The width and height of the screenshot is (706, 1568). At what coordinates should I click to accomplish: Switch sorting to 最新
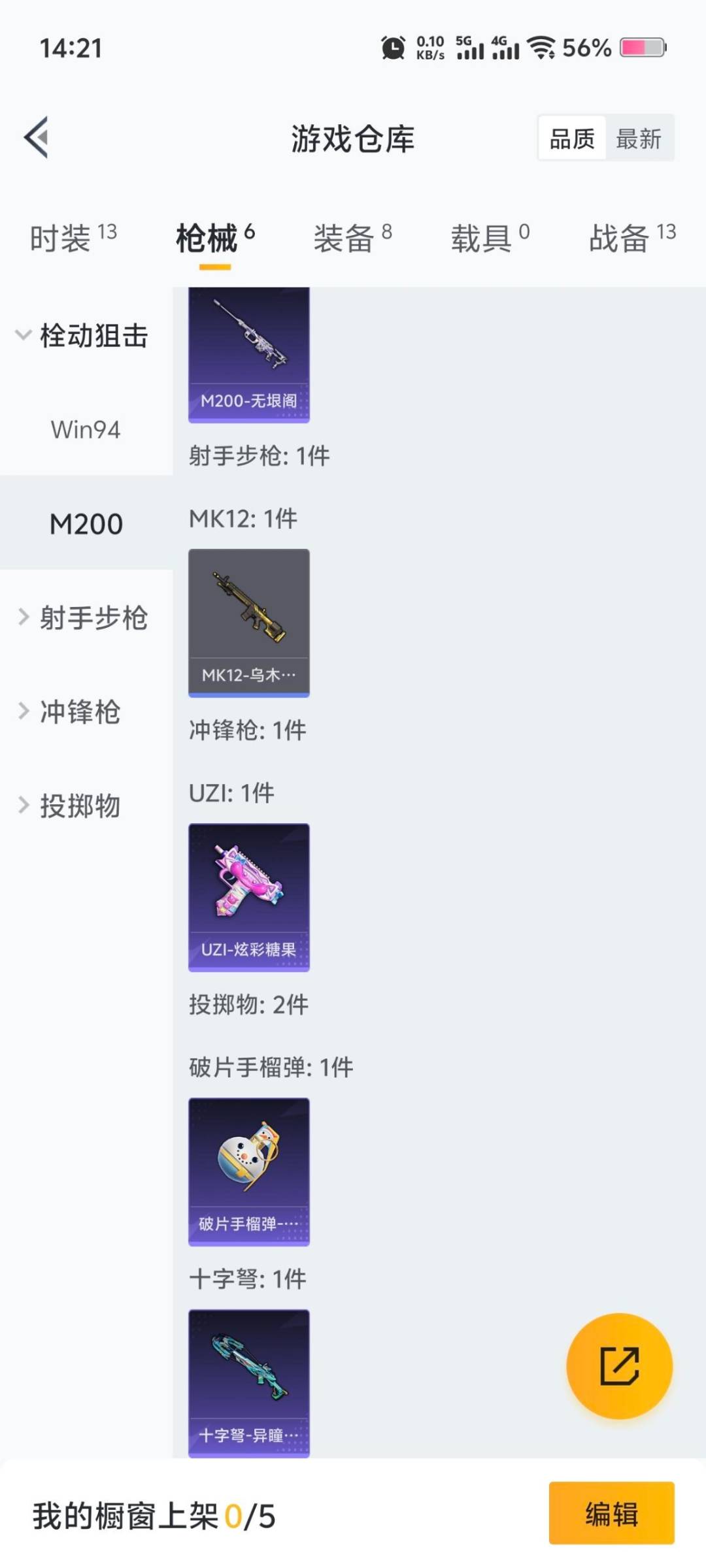(639, 139)
